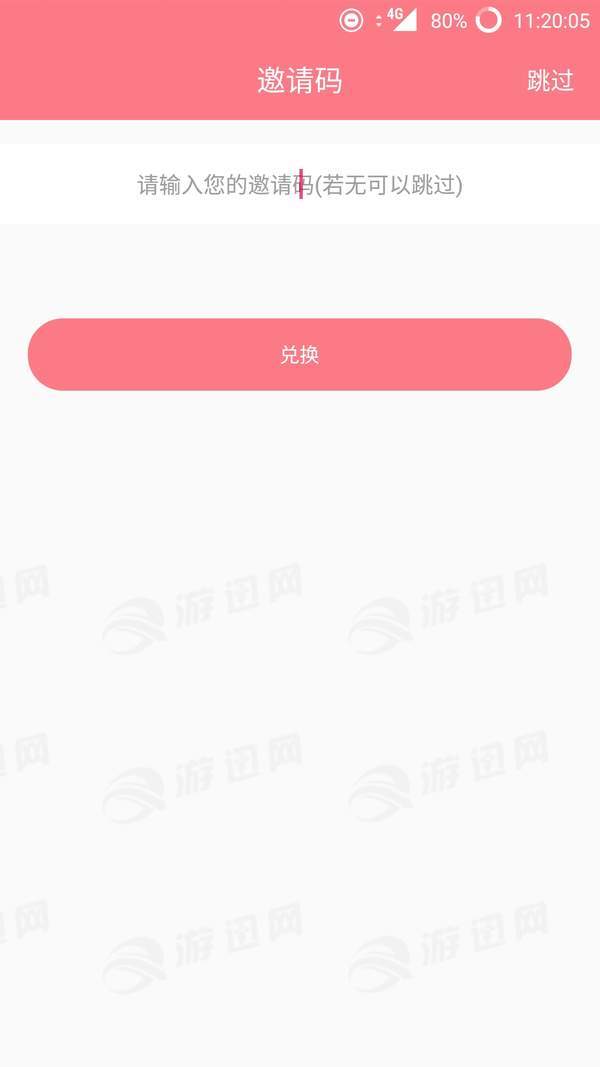Image resolution: width=600 pixels, height=1067 pixels.
Task: Focus the invitation code input field
Action: pyautogui.click(x=300, y=185)
